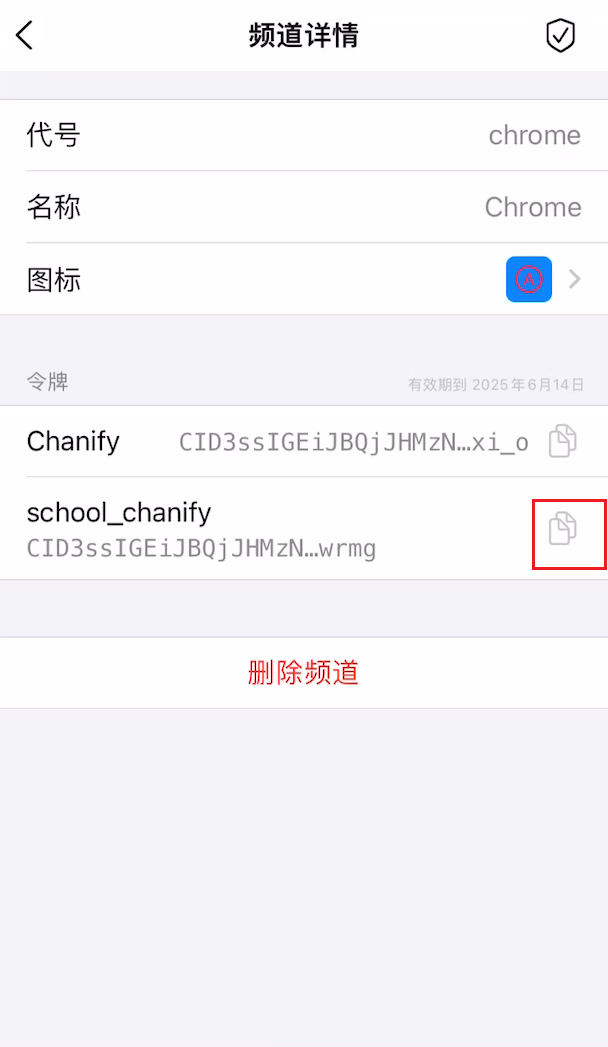Go back from channel details
The image size is (608, 1047).
pos(25,35)
